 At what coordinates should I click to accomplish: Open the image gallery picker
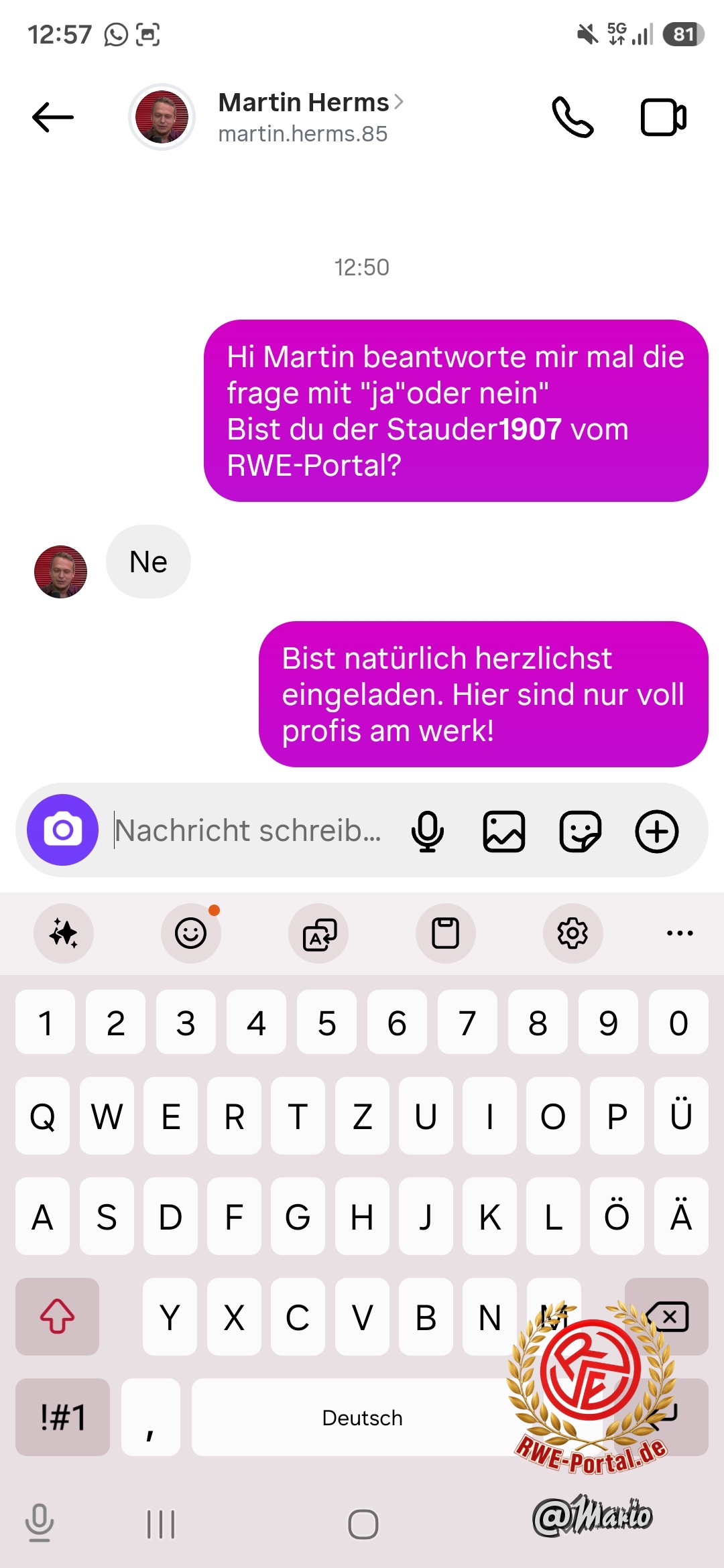pos(504,832)
